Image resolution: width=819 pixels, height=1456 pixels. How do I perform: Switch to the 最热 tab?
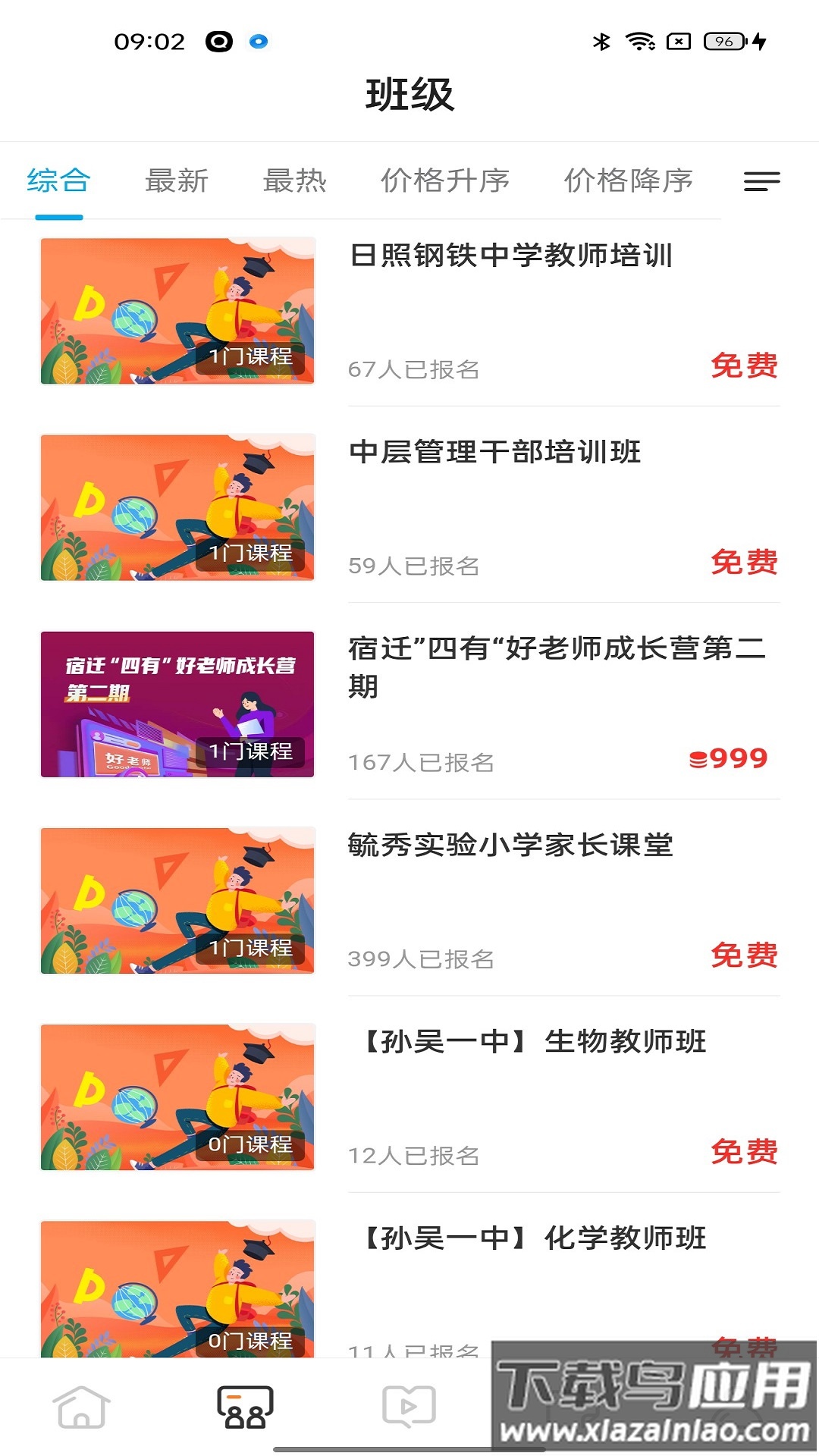296,180
